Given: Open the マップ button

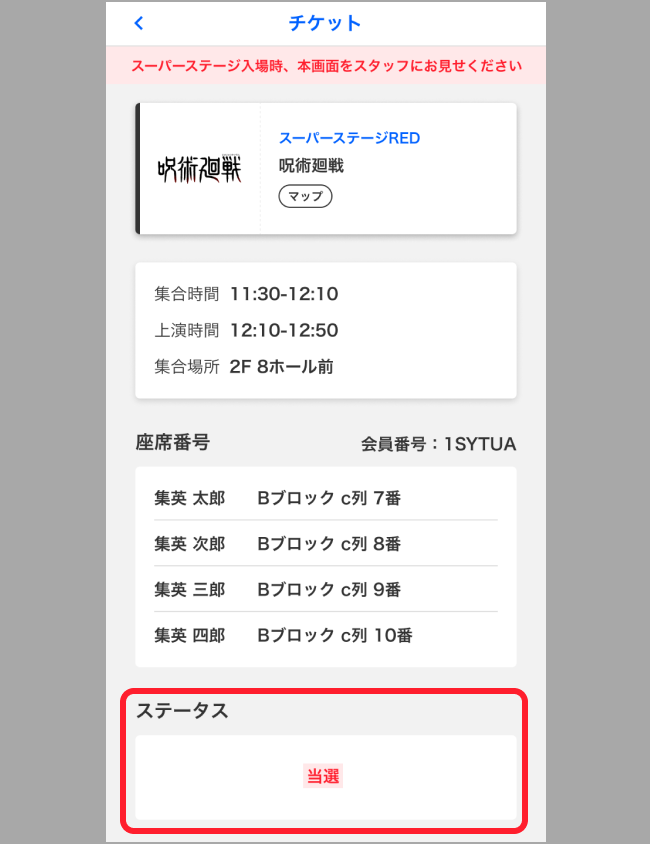Looking at the screenshot, I should point(305,196).
